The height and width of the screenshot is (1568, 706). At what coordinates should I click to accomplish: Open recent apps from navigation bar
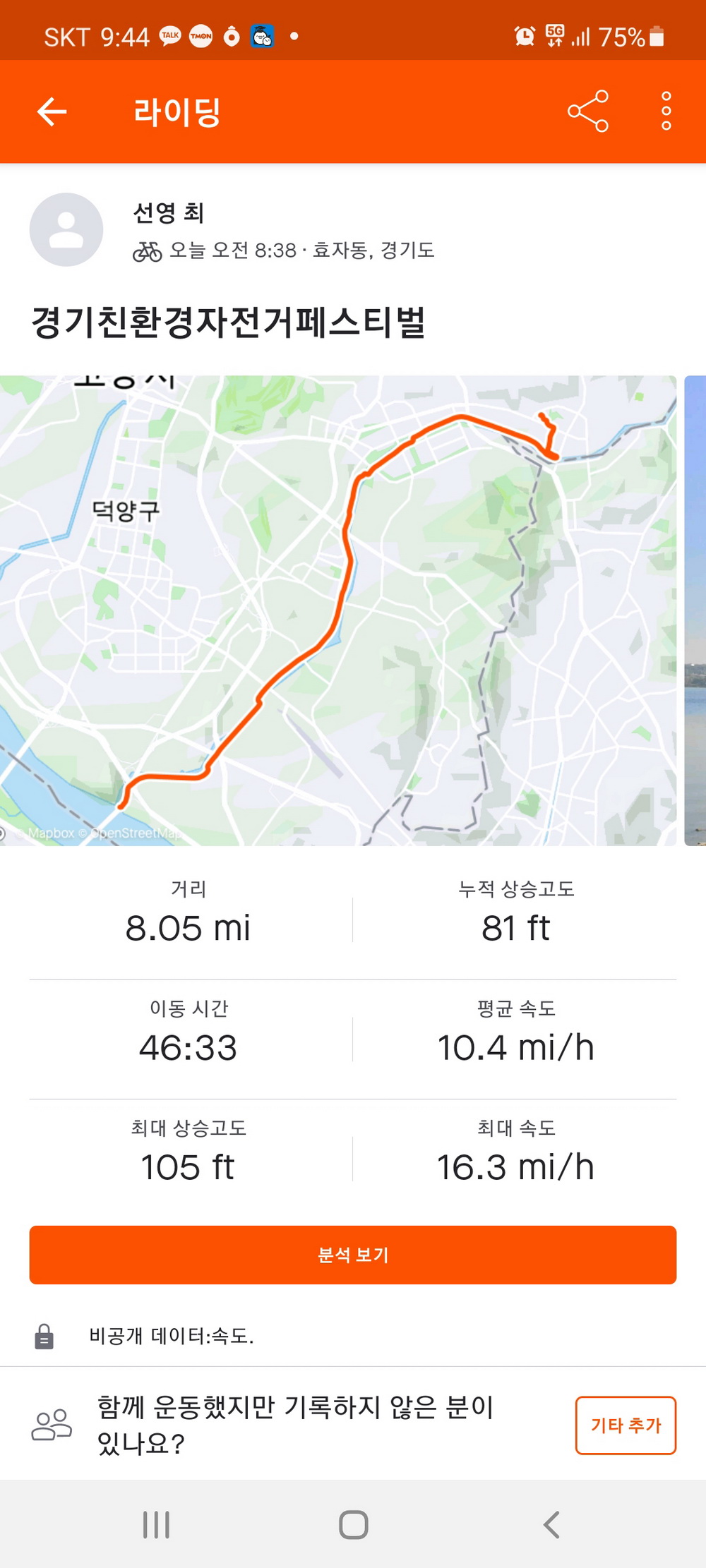156,1524
